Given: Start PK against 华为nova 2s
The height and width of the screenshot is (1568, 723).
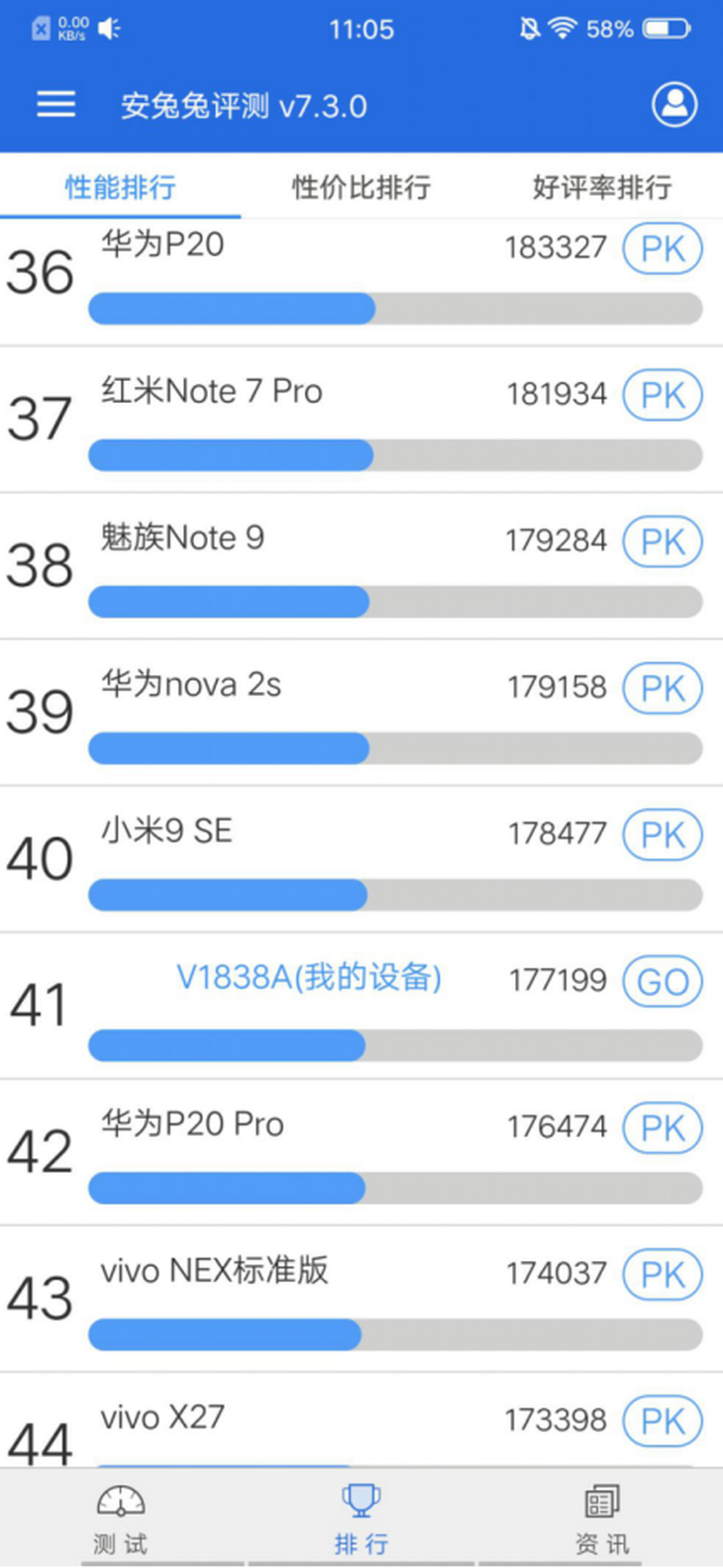Looking at the screenshot, I should click(x=663, y=688).
